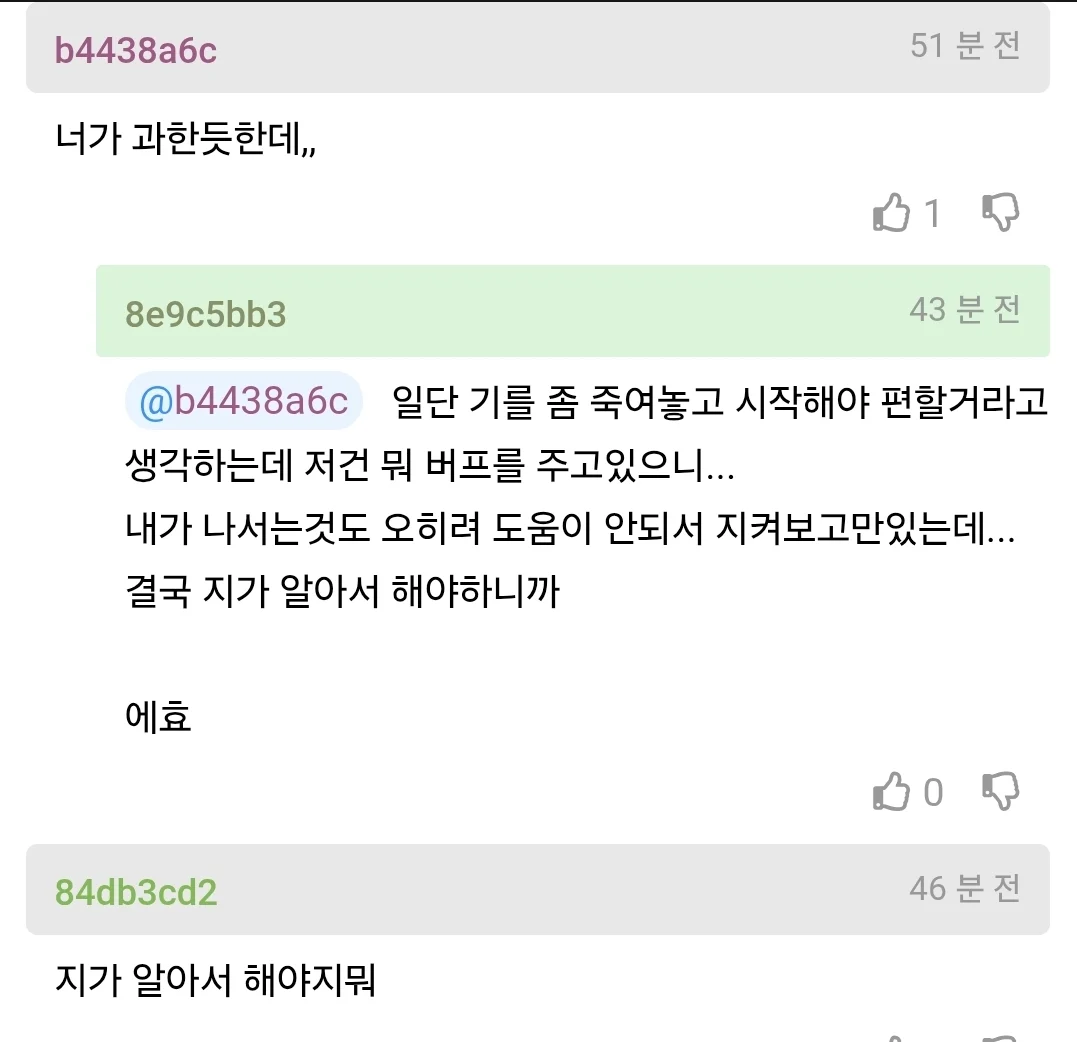This screenshot has height=1042, width=1077.
Task: Like the reply by 8e9c5bb3
Action: 892,792
